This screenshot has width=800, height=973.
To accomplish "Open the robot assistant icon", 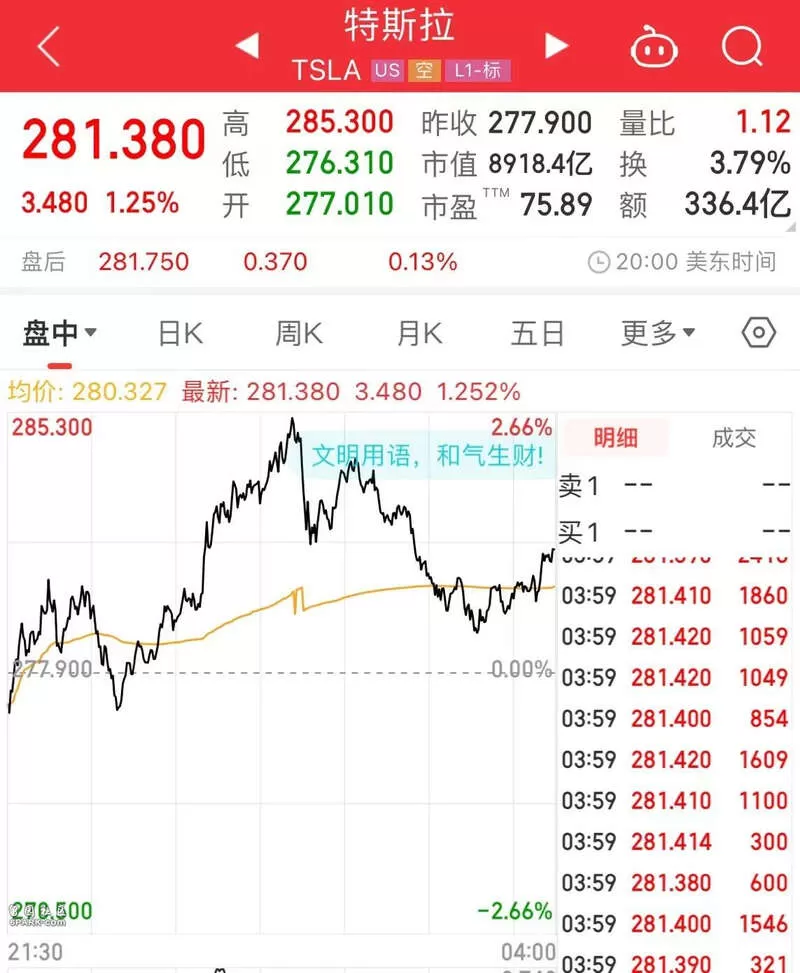I will pyautogui.click(x=654, y=47).
